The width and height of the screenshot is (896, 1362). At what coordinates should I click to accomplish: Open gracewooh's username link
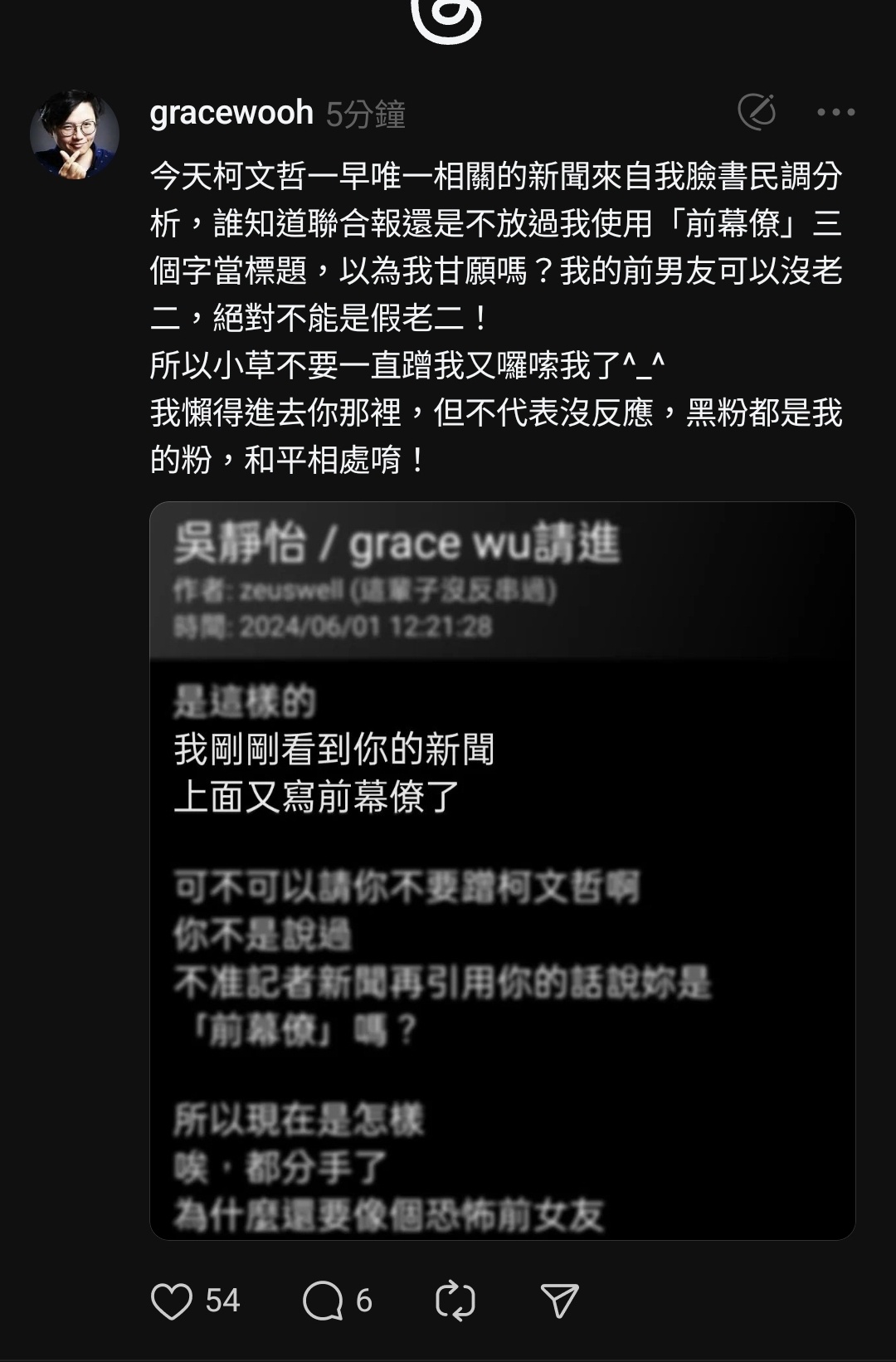coord(231,113)
